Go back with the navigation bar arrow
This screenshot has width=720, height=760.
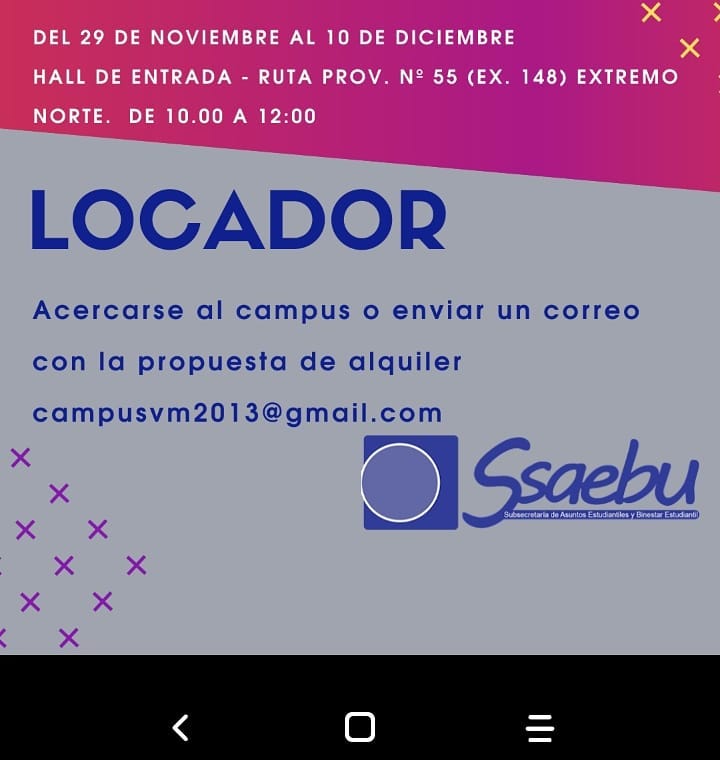click(x=180, y=727)
